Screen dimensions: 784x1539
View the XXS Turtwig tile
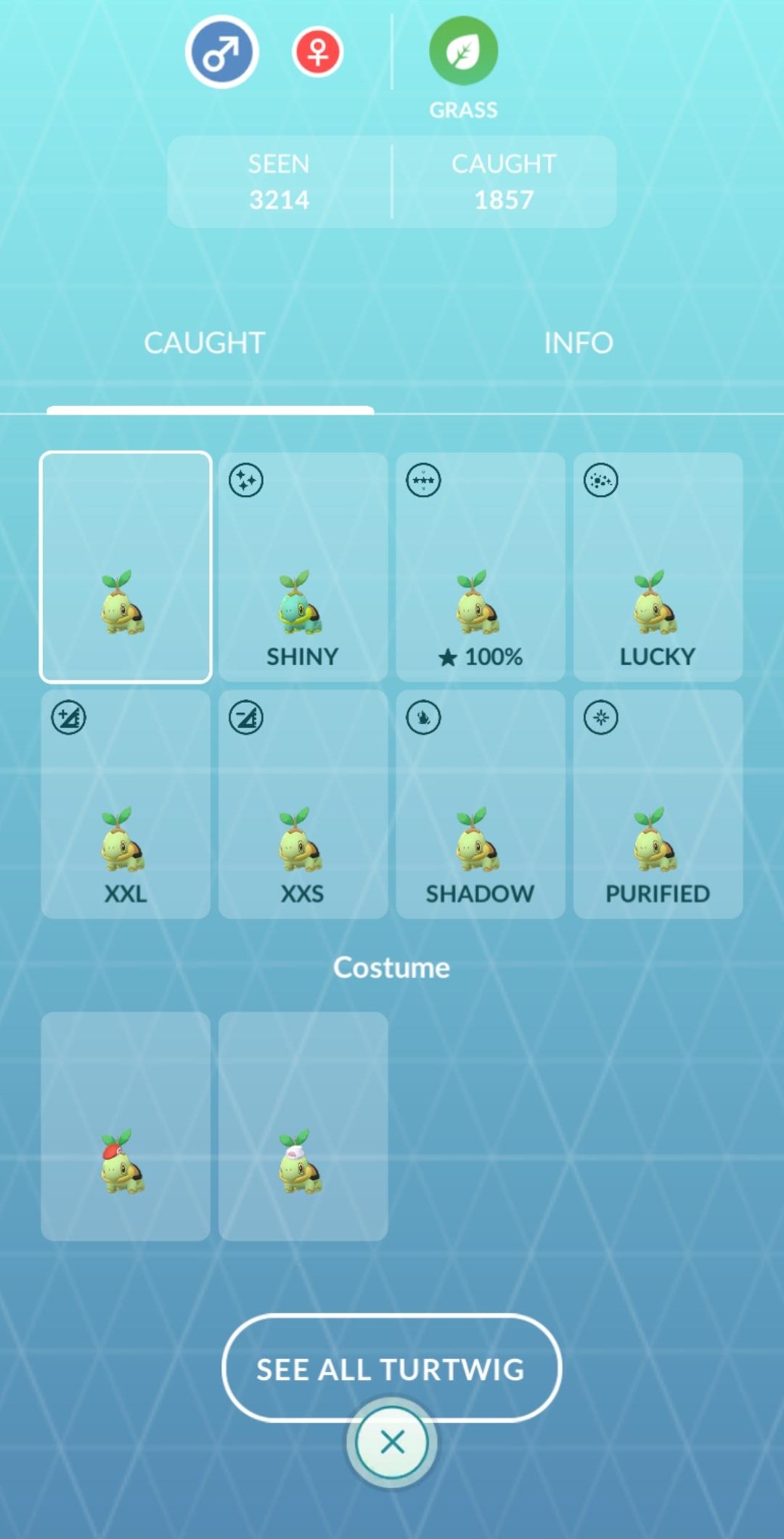(303, 804)
